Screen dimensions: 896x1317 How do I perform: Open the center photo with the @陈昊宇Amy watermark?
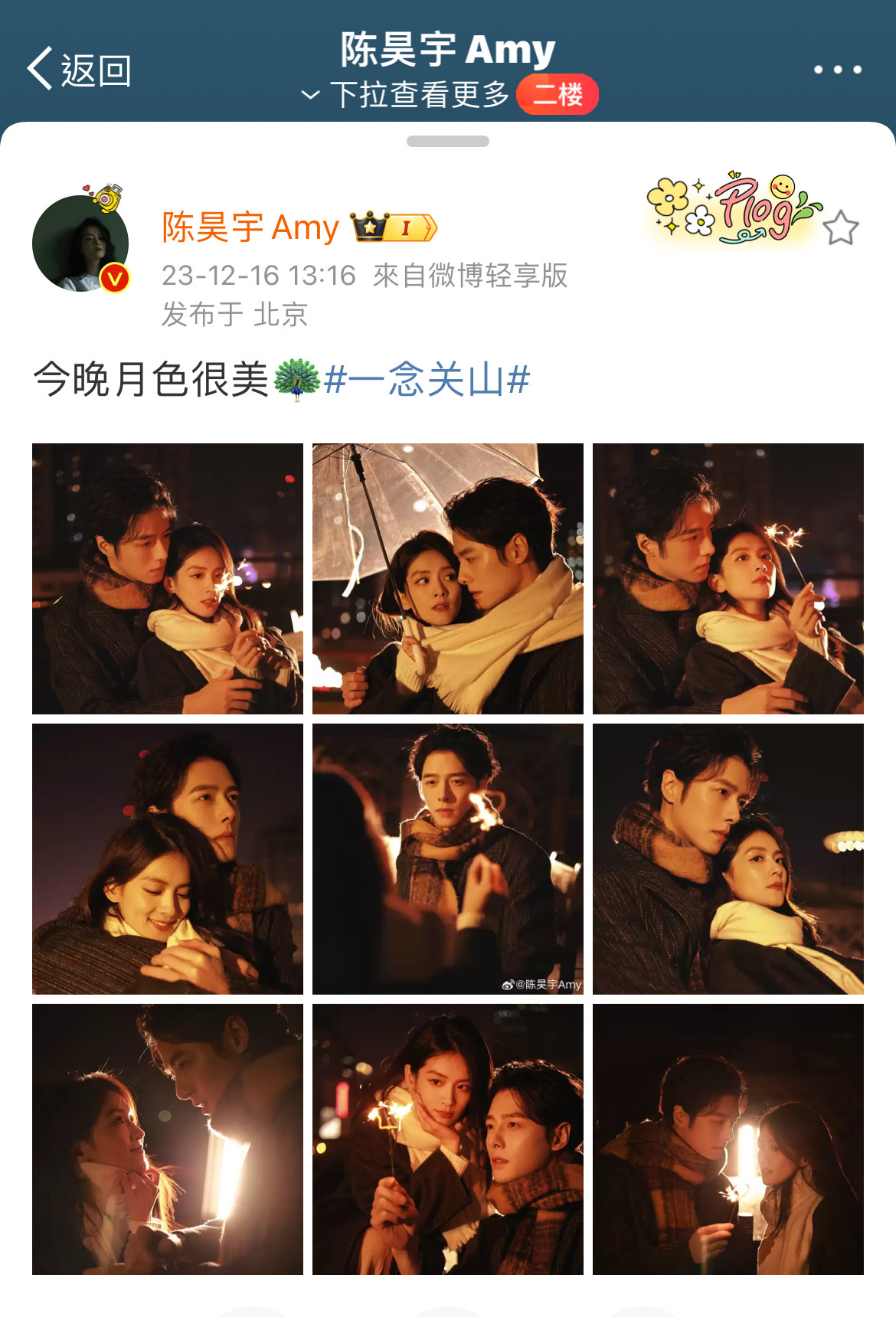point(448,859)
